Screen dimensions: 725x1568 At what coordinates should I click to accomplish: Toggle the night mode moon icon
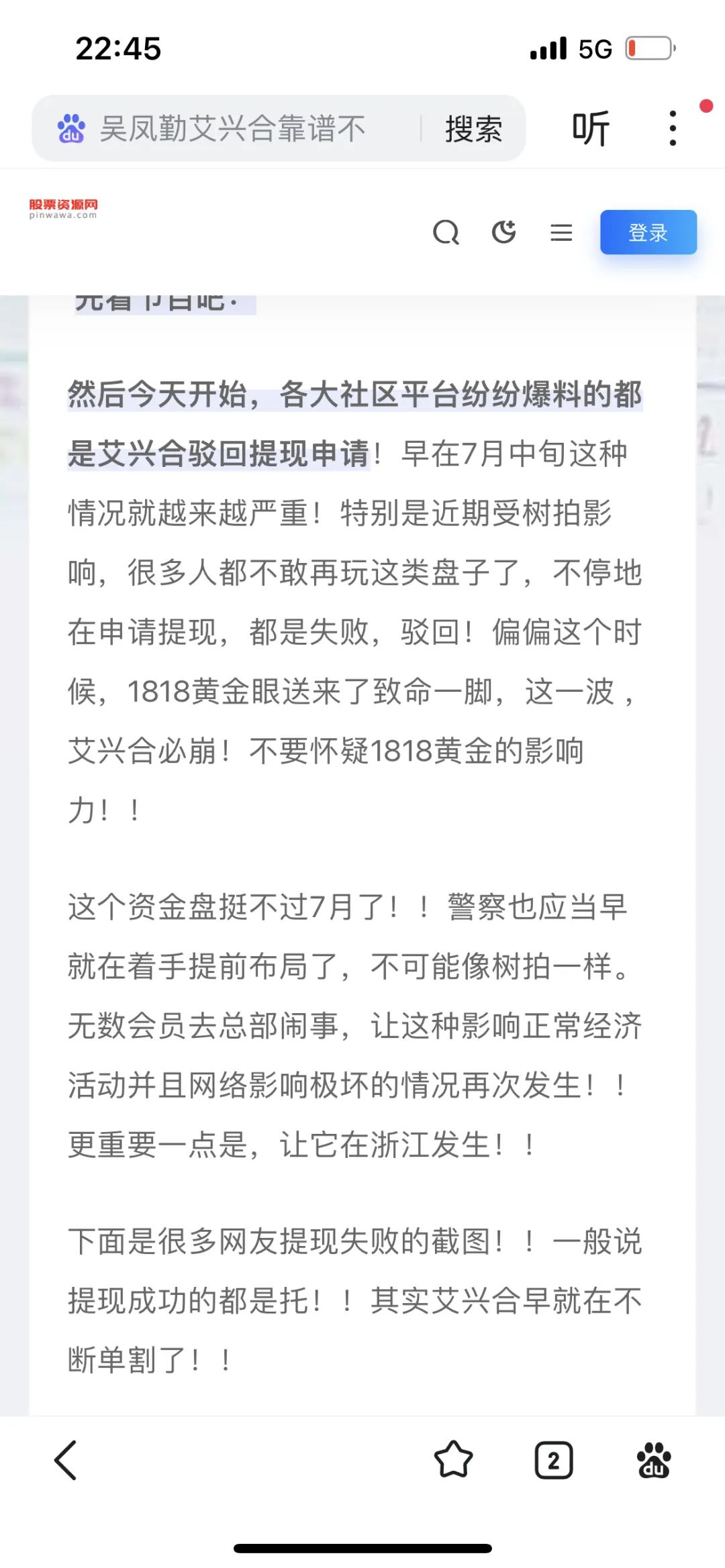pyautogui.click(x=503, y=232)
